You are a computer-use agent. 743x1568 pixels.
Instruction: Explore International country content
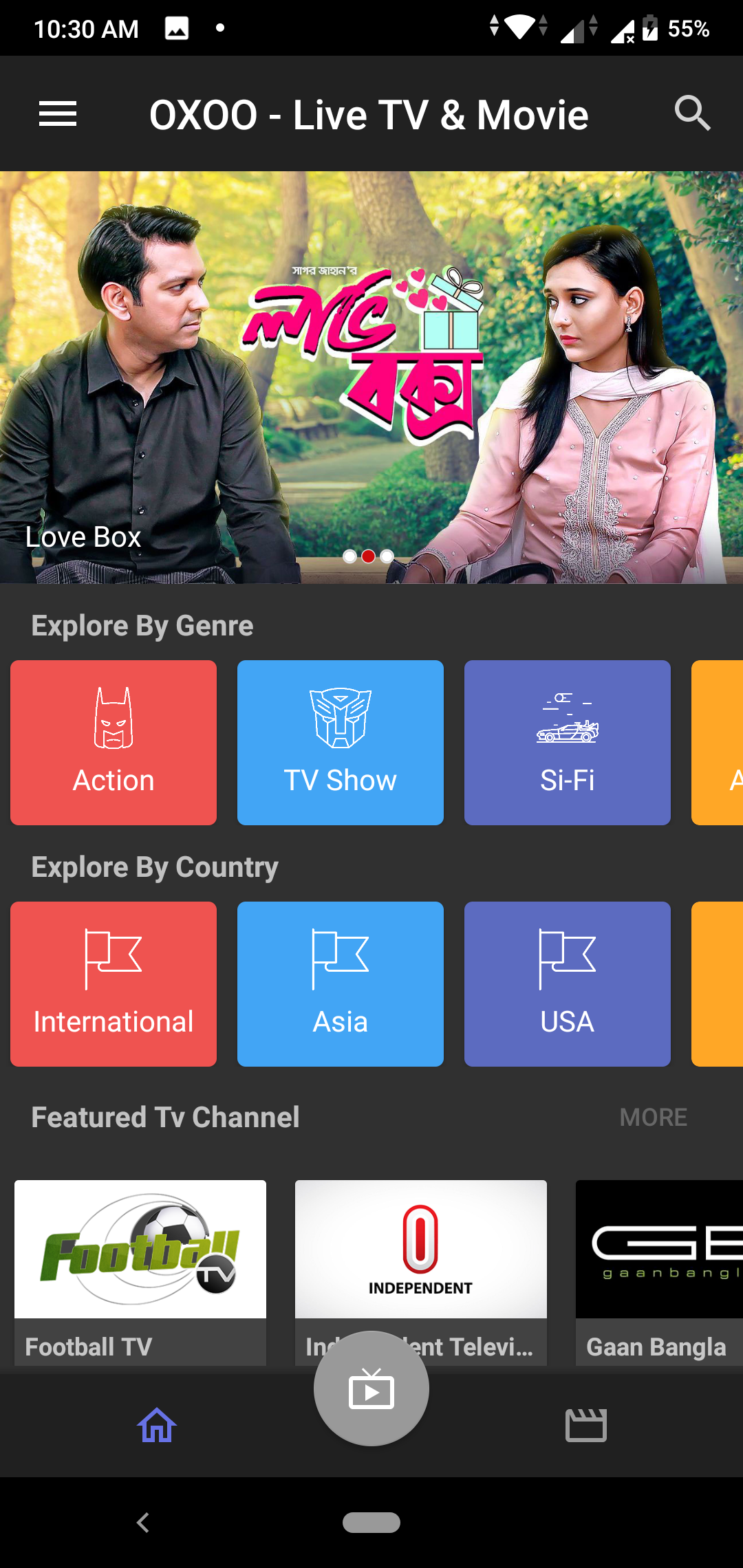tap(114, 984)
